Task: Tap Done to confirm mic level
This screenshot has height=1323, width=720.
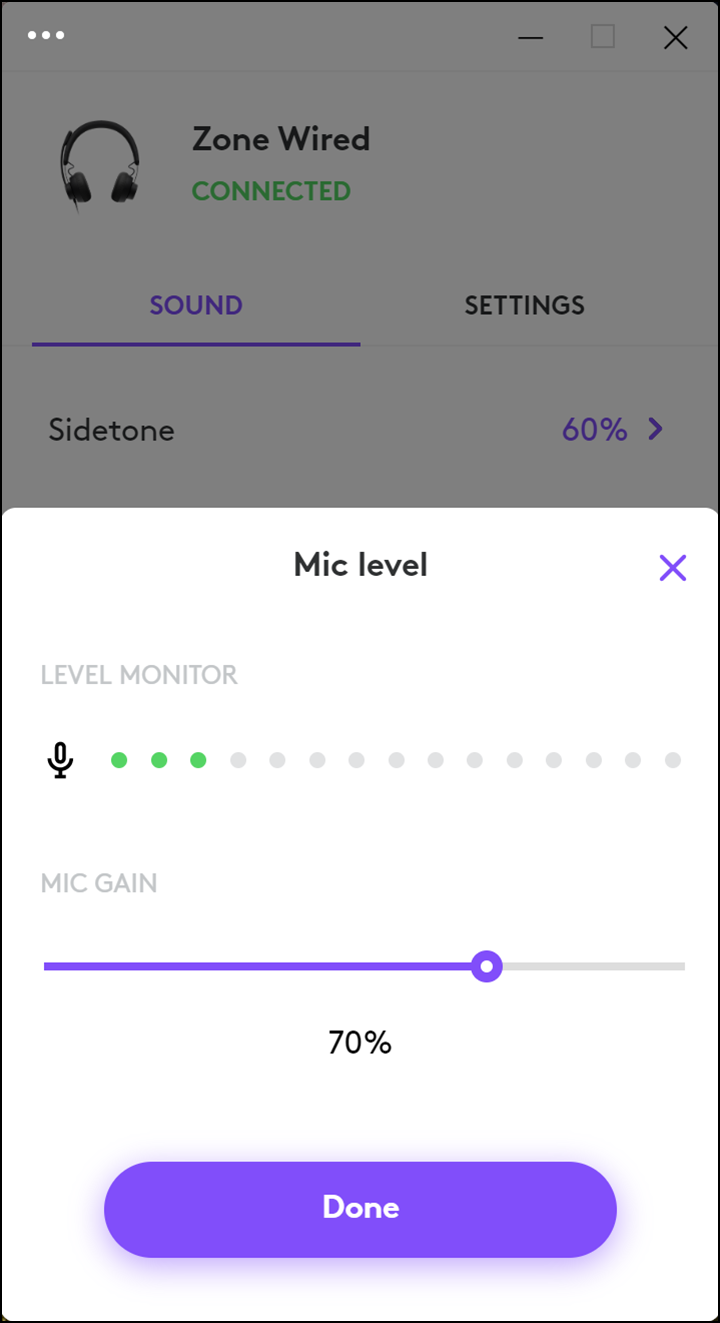Action: tap(360, 1208)
